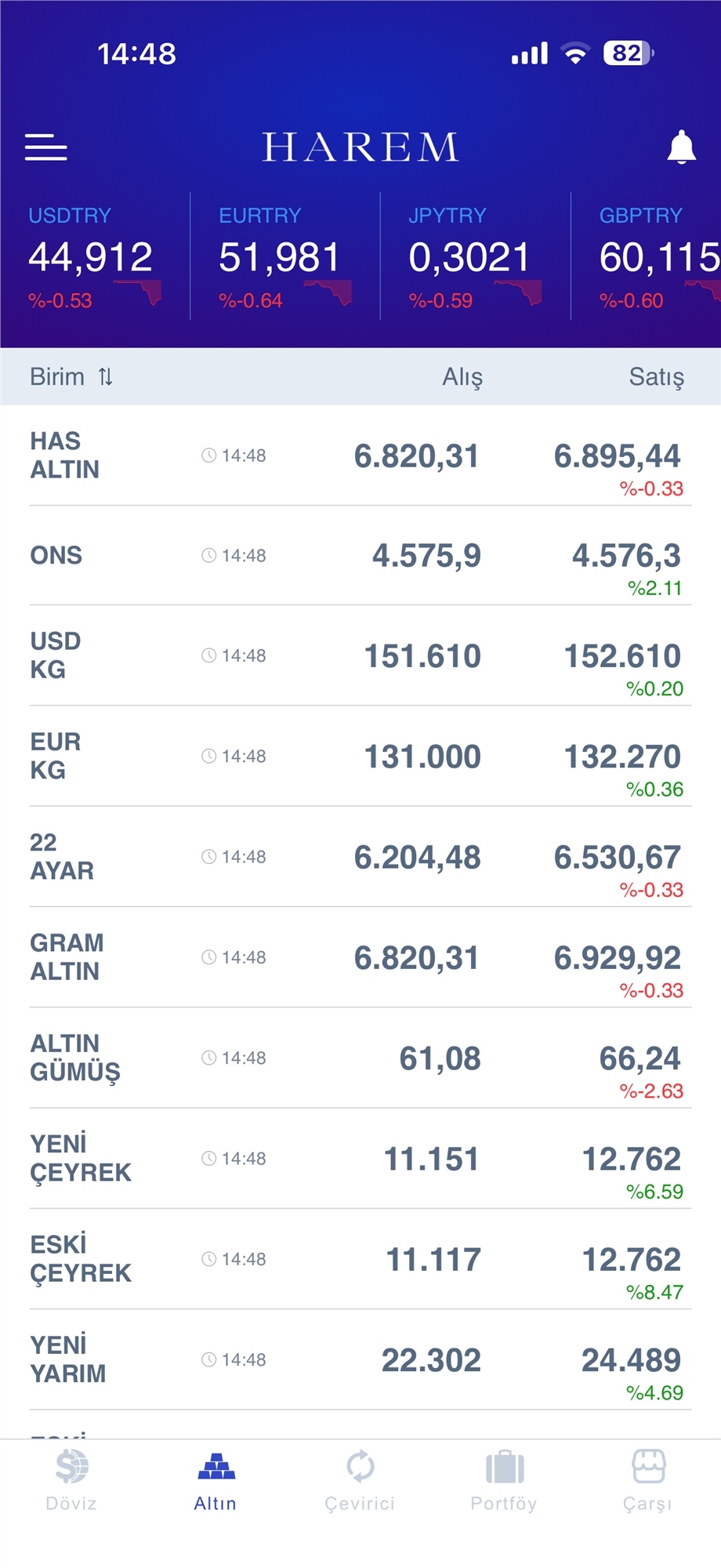
Task: Expand the YENİ ÇEYREK row
Action: click(360, 1159)
